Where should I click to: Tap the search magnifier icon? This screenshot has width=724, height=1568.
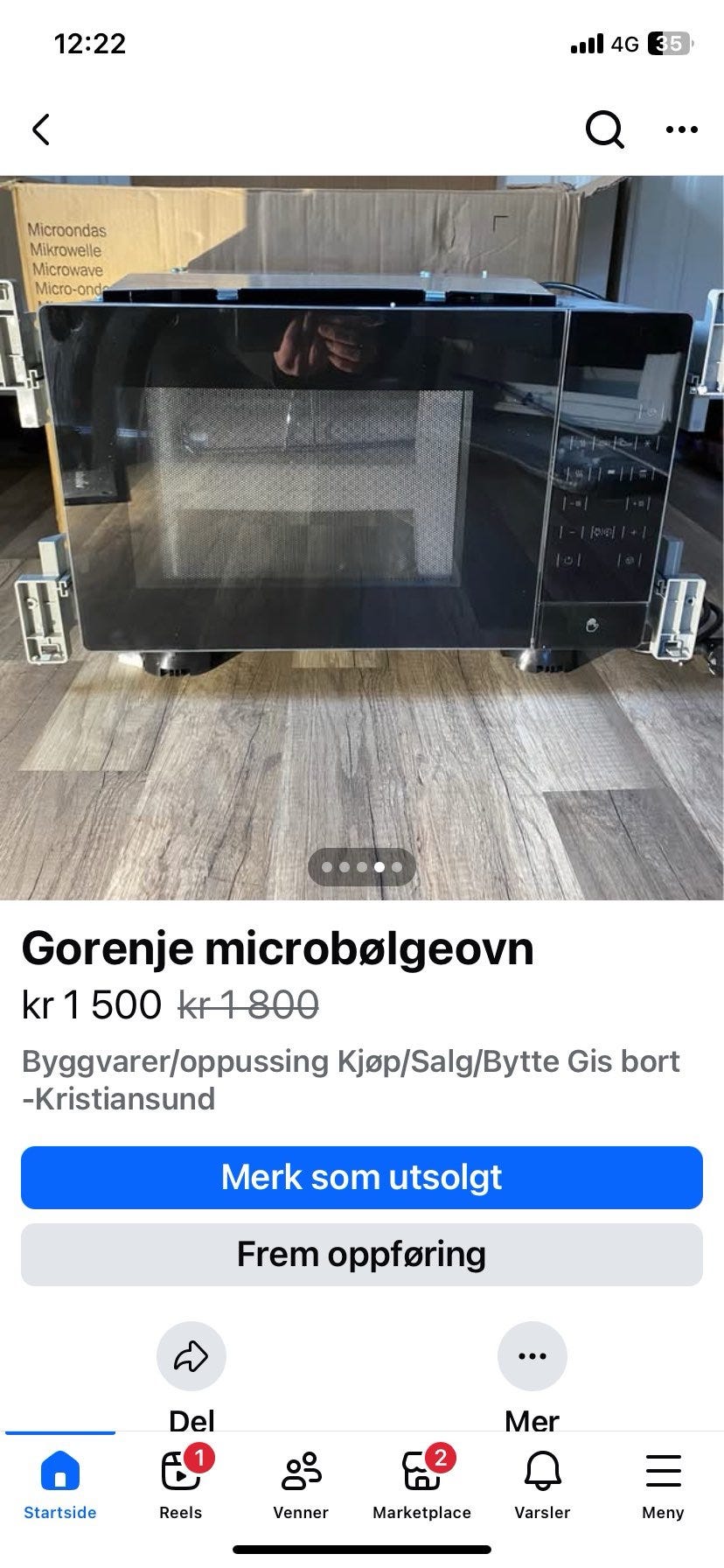603,129
